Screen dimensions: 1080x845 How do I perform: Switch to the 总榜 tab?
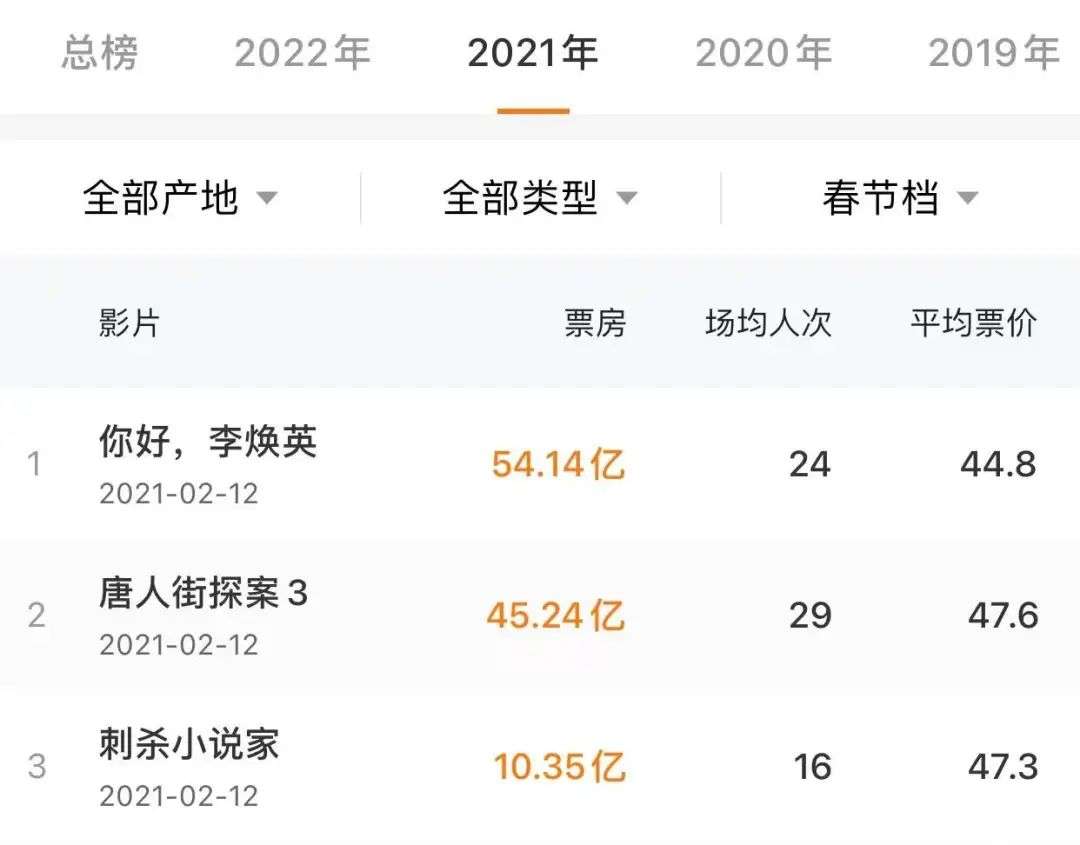click(101, 53)
